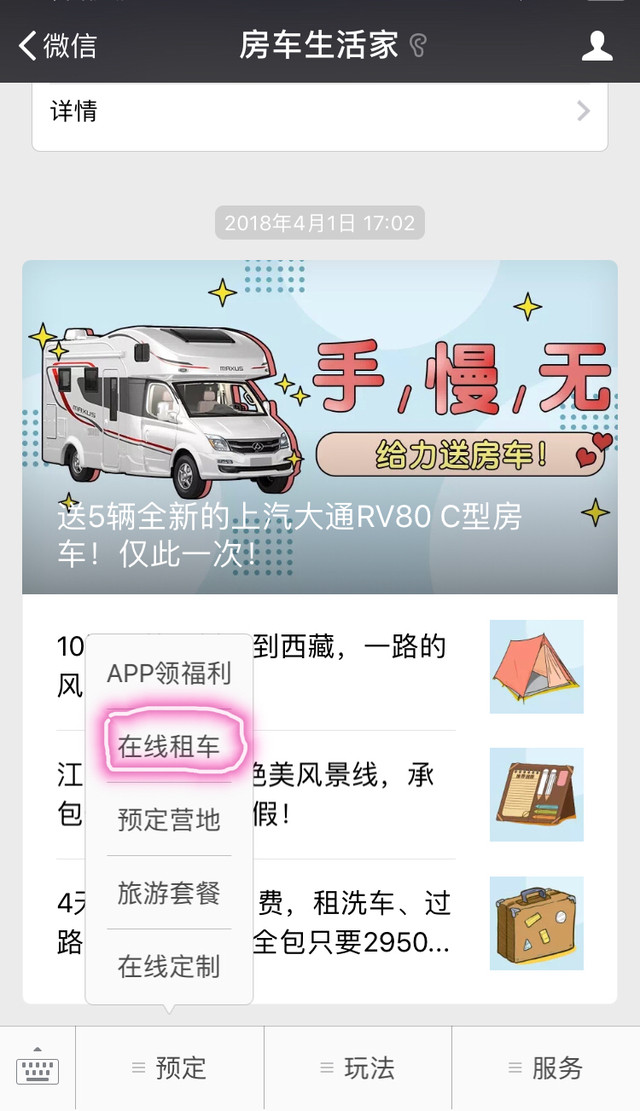Open 旅游套餐 from the popup menu
Viewport: 640px width, 1111px height.
(x=169, y=893)
